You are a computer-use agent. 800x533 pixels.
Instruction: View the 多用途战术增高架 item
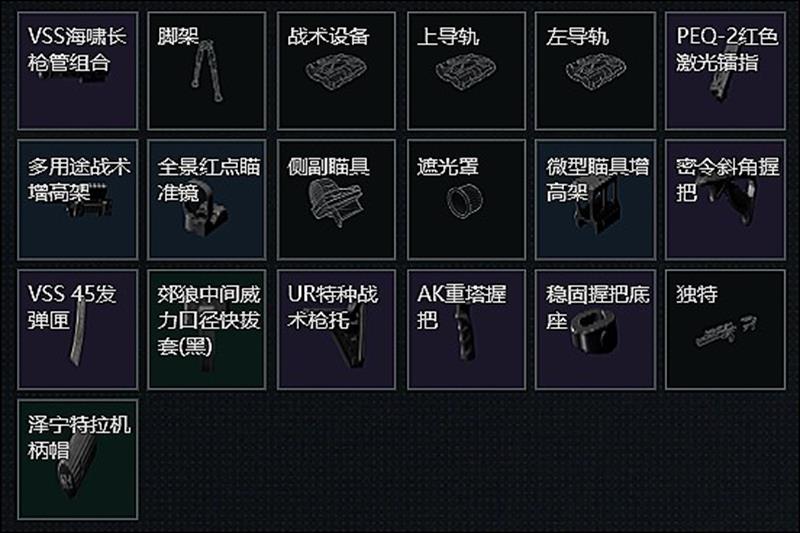click(x=77, y=199)
